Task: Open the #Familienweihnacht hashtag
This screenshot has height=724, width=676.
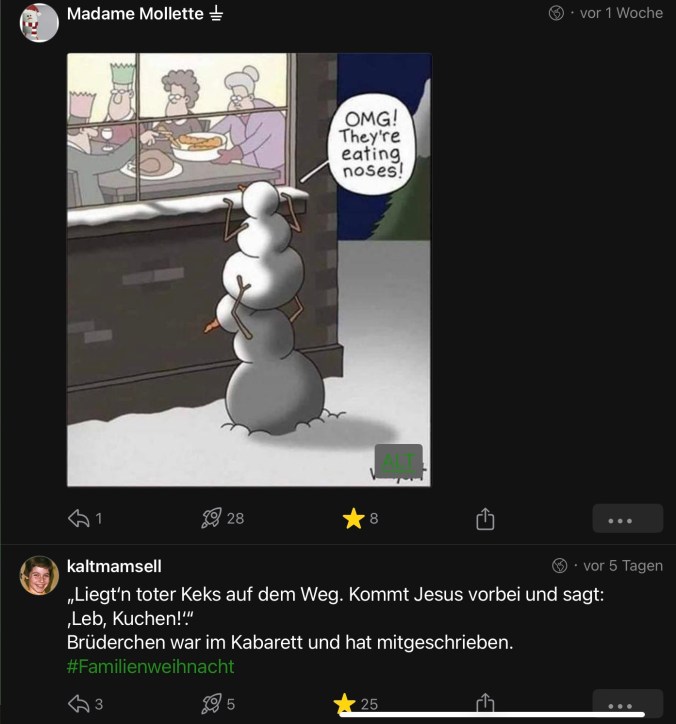Action: coord(150,666)
